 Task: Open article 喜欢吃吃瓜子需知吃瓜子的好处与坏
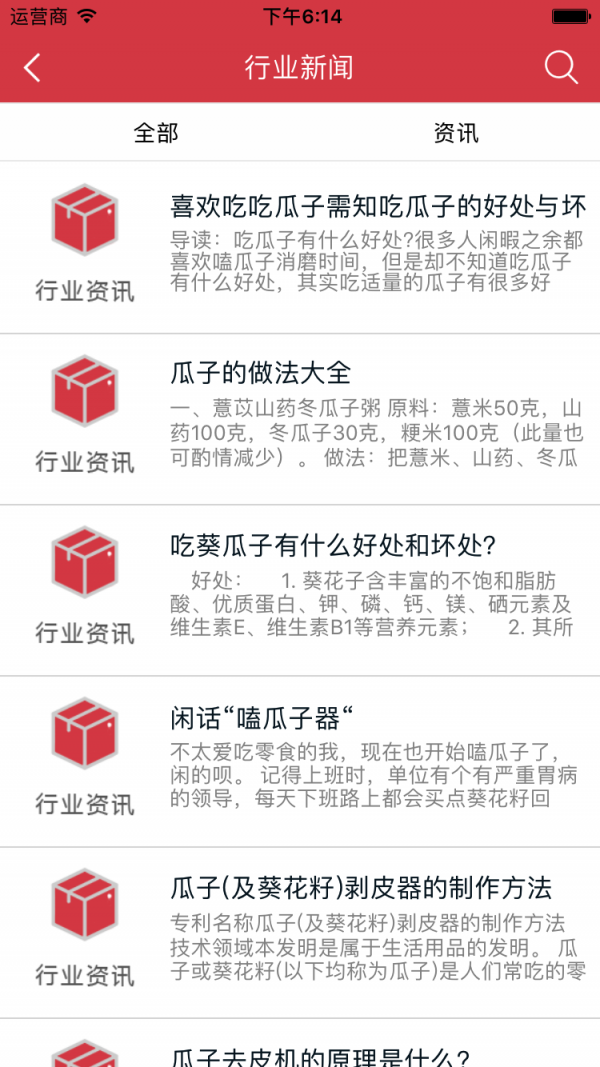click(x=300, y=248)
